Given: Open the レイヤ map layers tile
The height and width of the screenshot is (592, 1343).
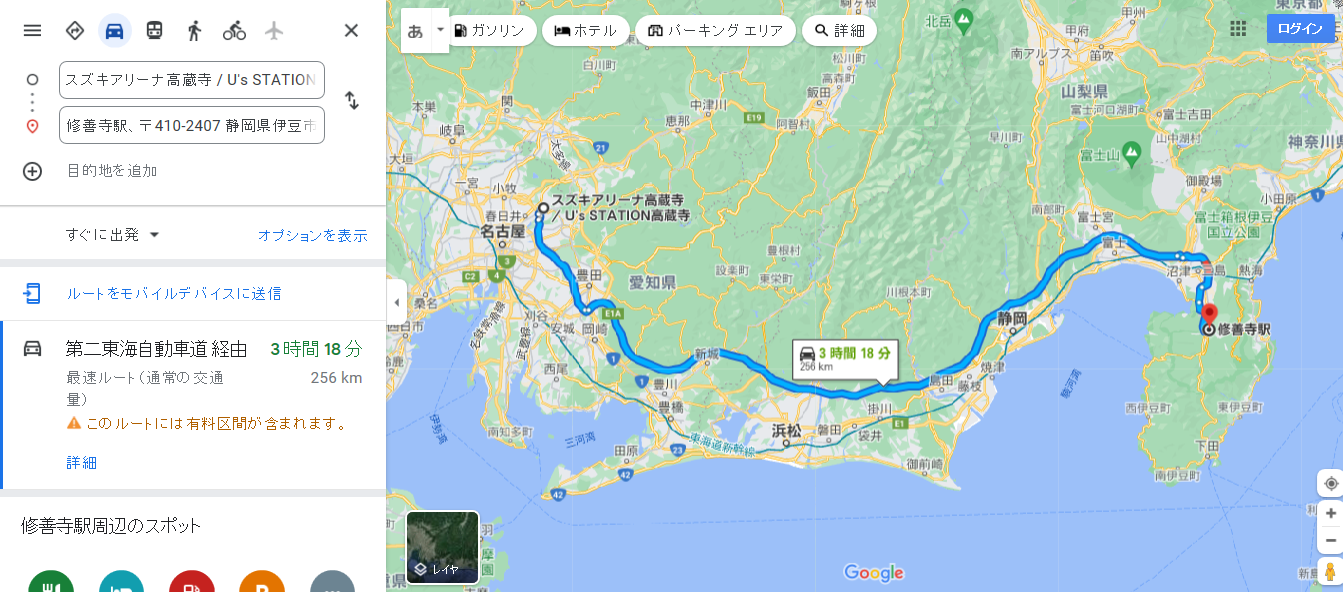Looking at the screenshot, I should [x=442, y=547].
